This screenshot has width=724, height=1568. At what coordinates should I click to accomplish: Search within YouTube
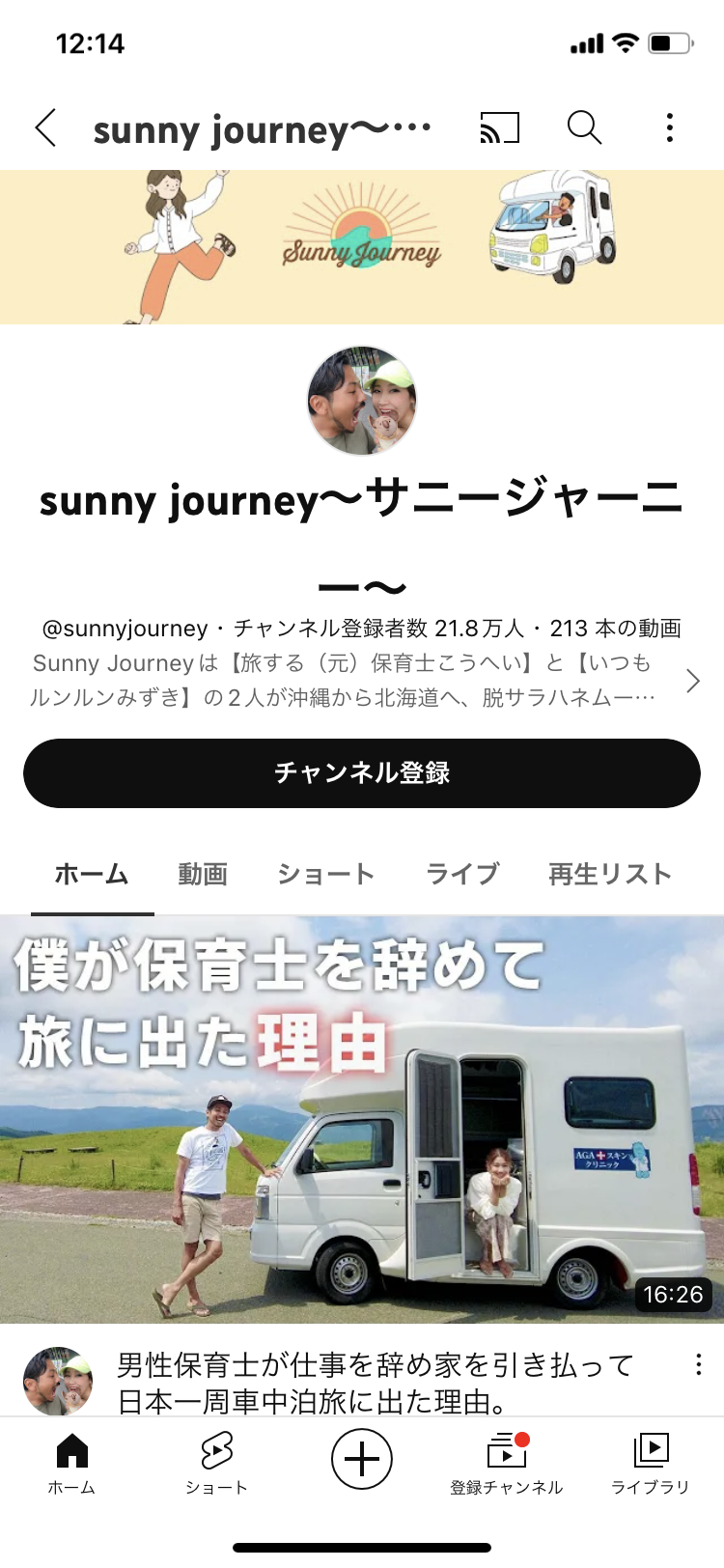584,127
